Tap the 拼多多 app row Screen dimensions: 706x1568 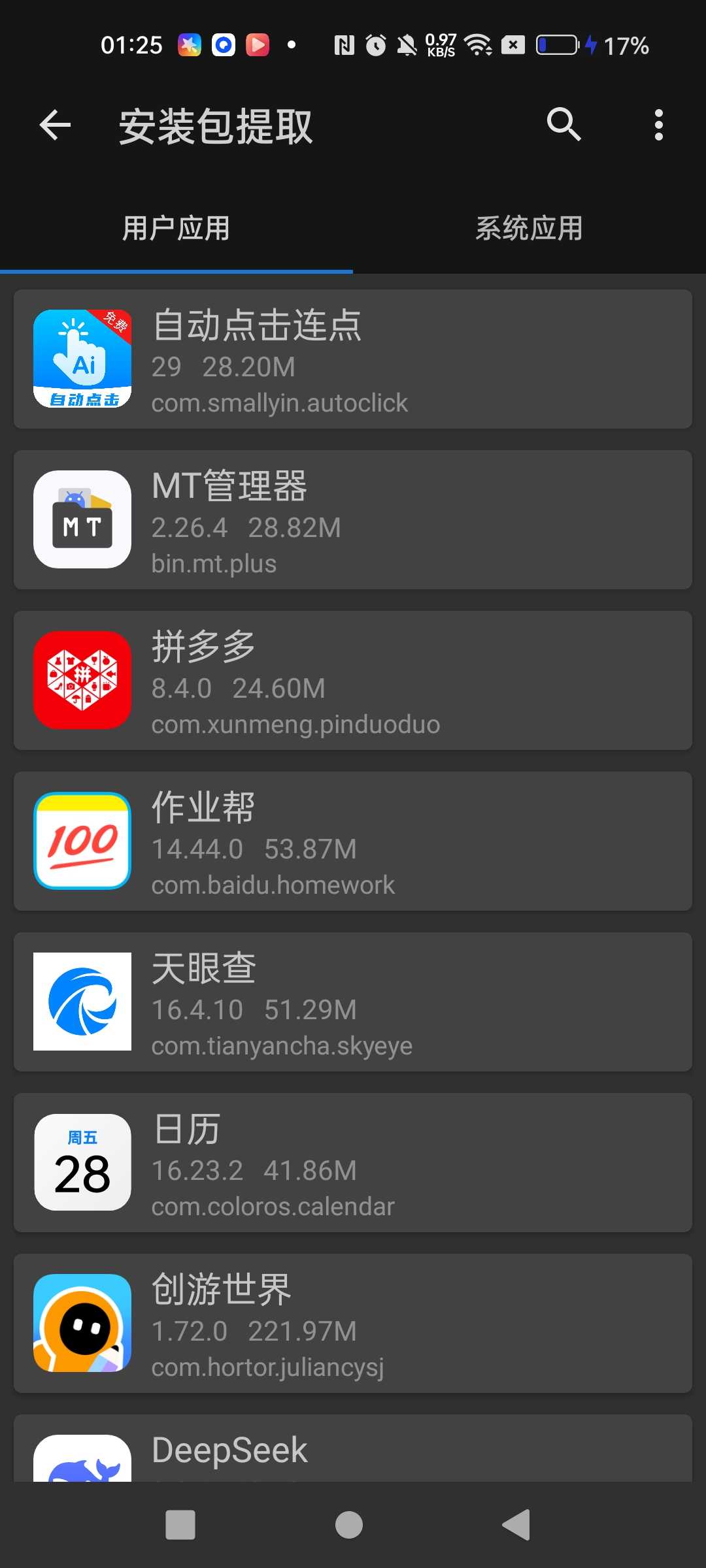tap(353, 681)
